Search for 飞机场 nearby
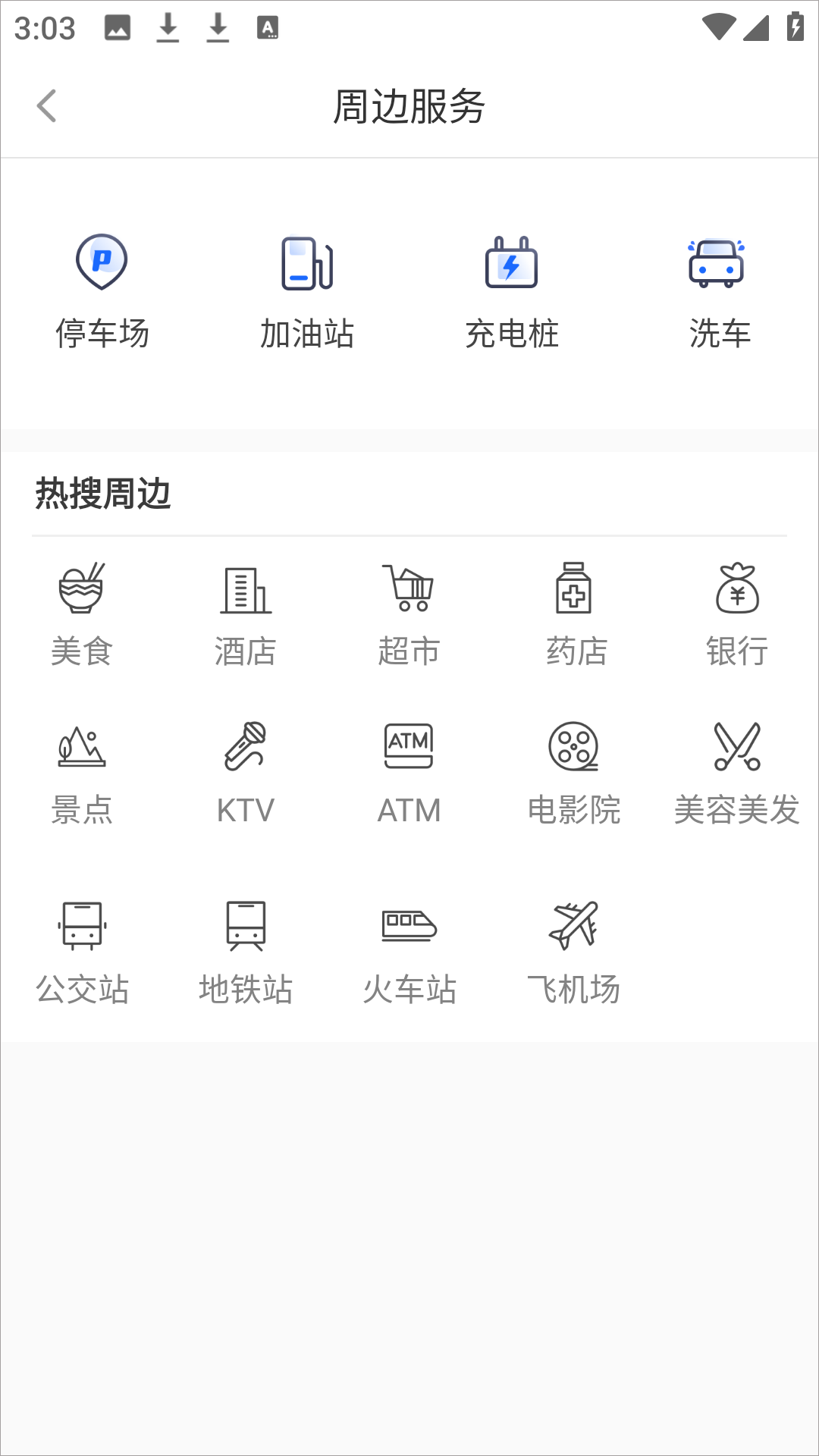This screenshot has height=1456, width=819. point(574,953)
